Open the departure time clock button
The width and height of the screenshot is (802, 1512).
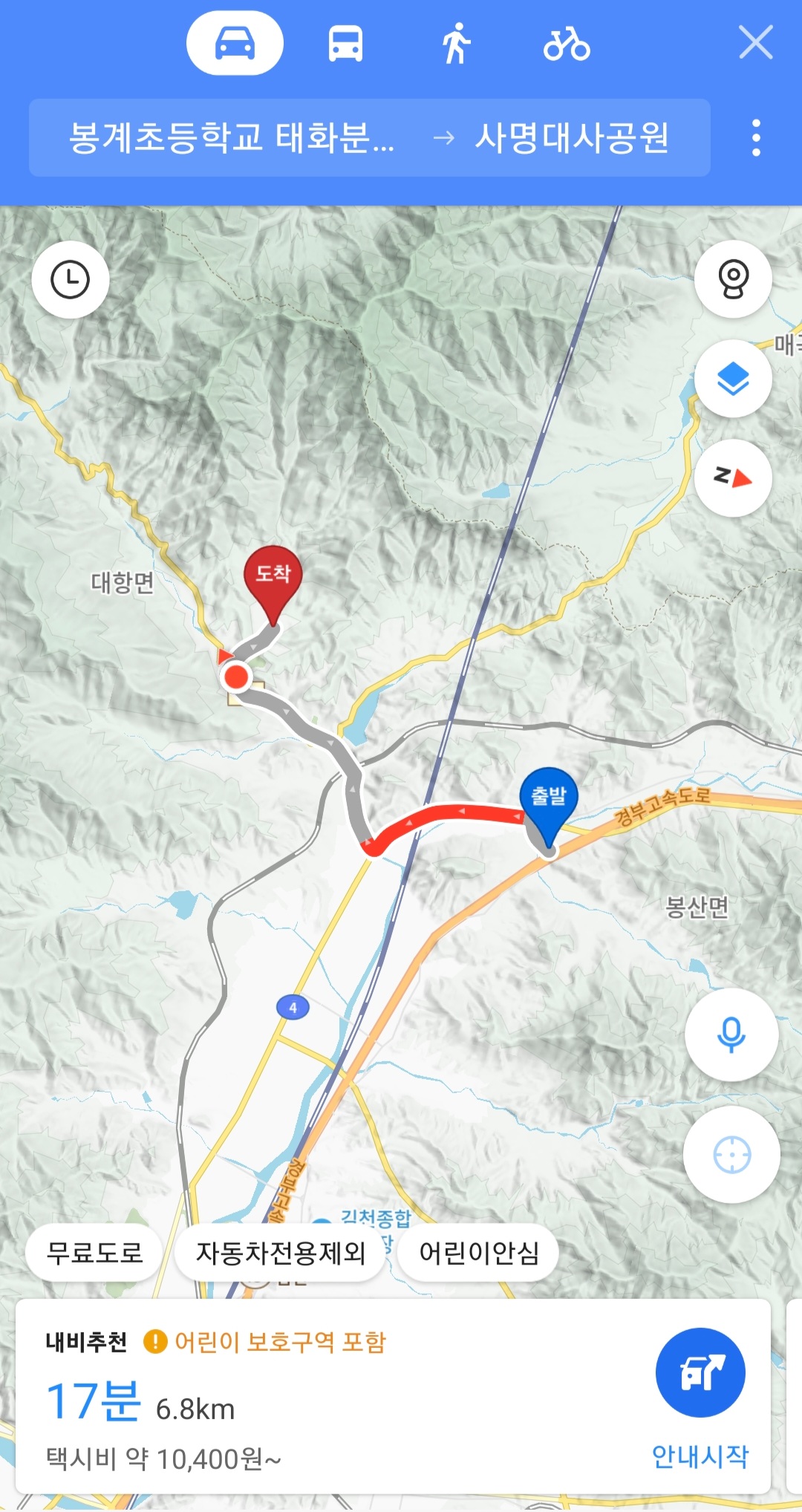point(71,280)
